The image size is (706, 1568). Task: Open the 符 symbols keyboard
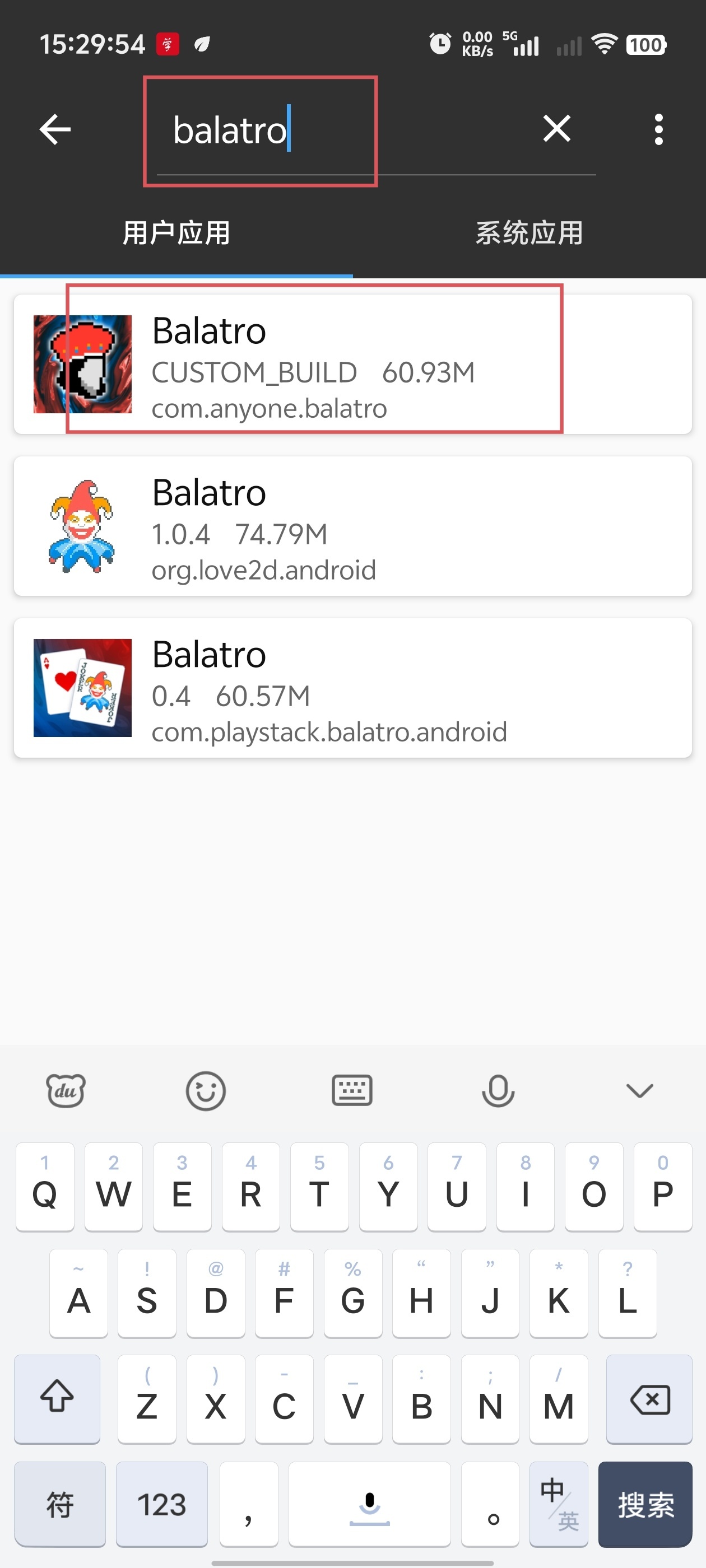(60, 1504)
